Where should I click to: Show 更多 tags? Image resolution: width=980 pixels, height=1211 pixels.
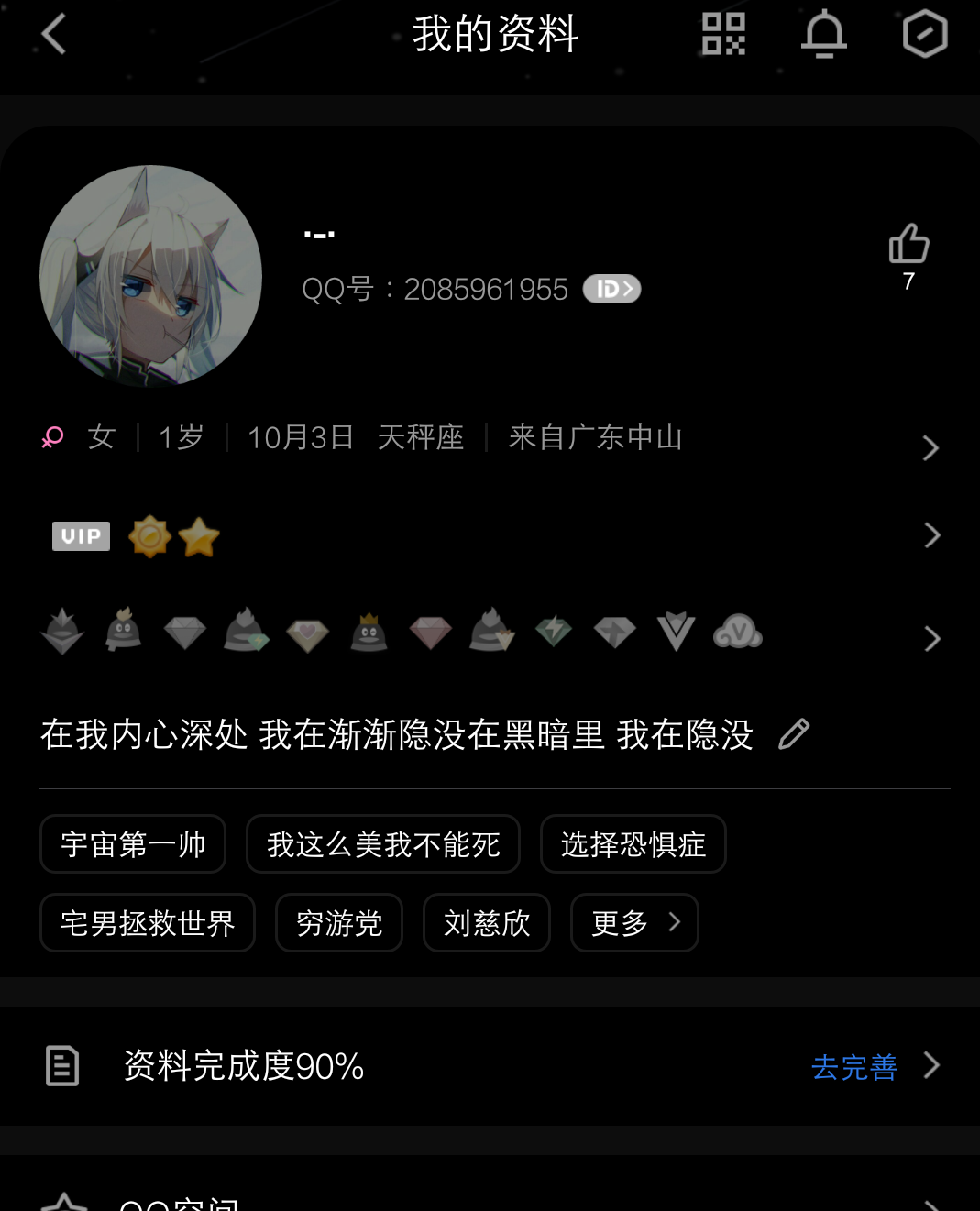(634, 923)
